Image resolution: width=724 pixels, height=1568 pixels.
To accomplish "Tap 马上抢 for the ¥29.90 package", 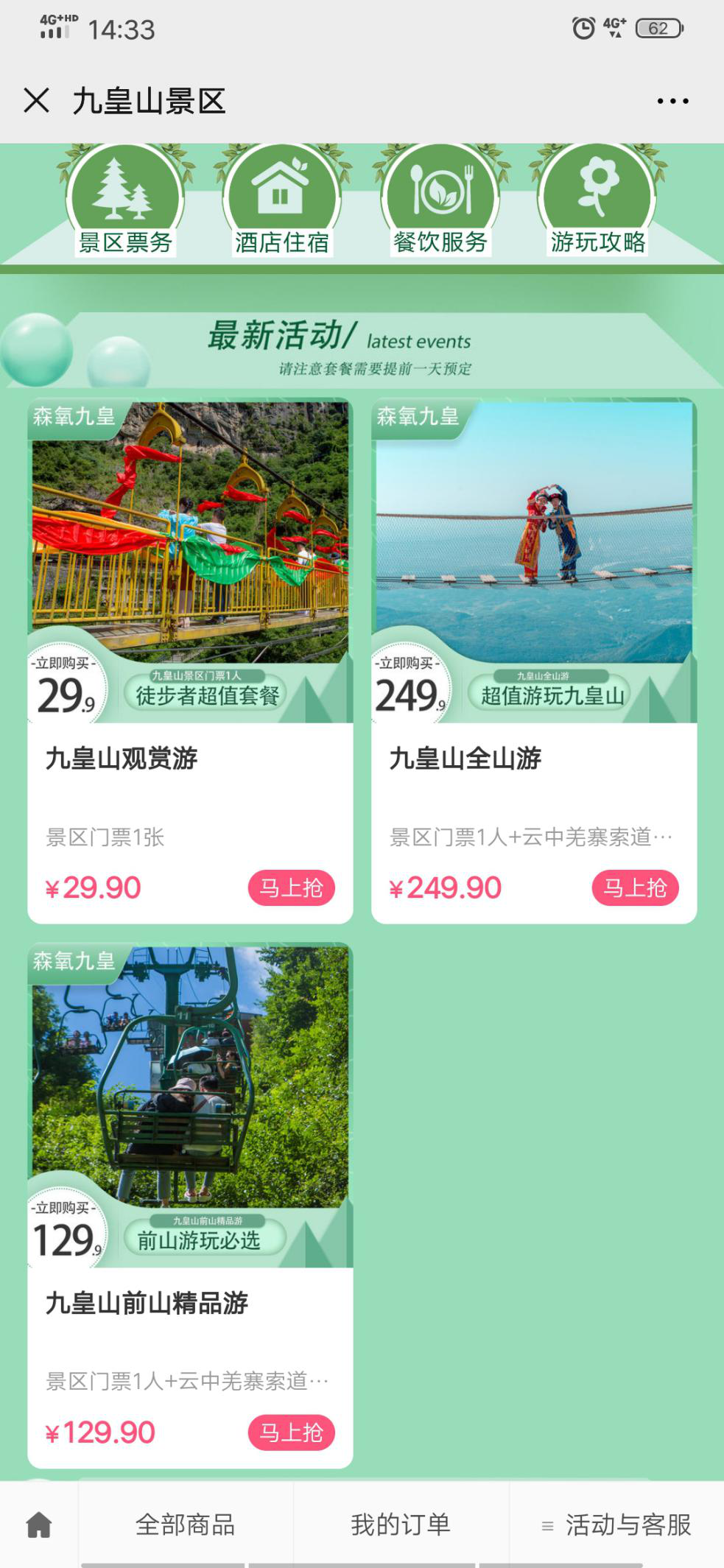I will 292,887.
